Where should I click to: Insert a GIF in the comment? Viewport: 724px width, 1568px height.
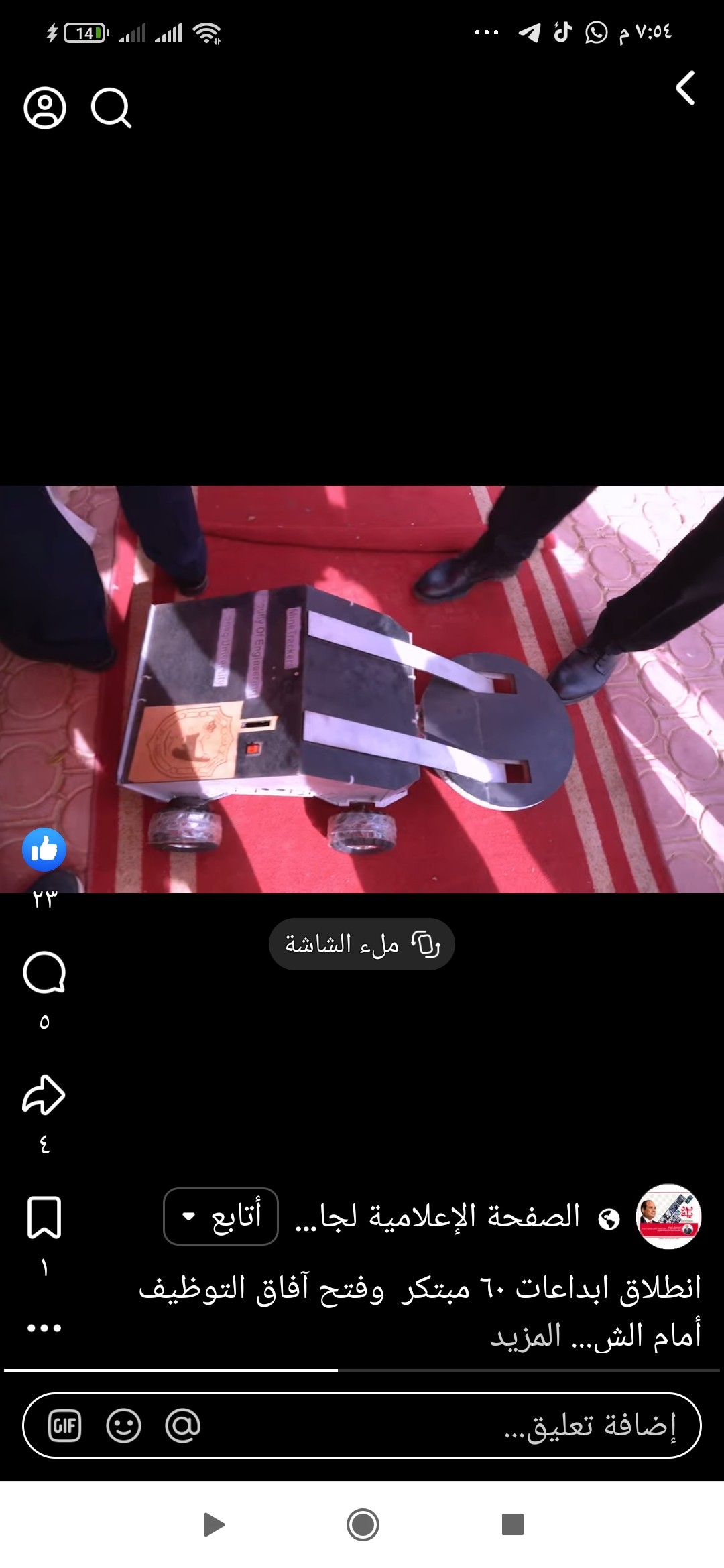(x=65, y=1425)
